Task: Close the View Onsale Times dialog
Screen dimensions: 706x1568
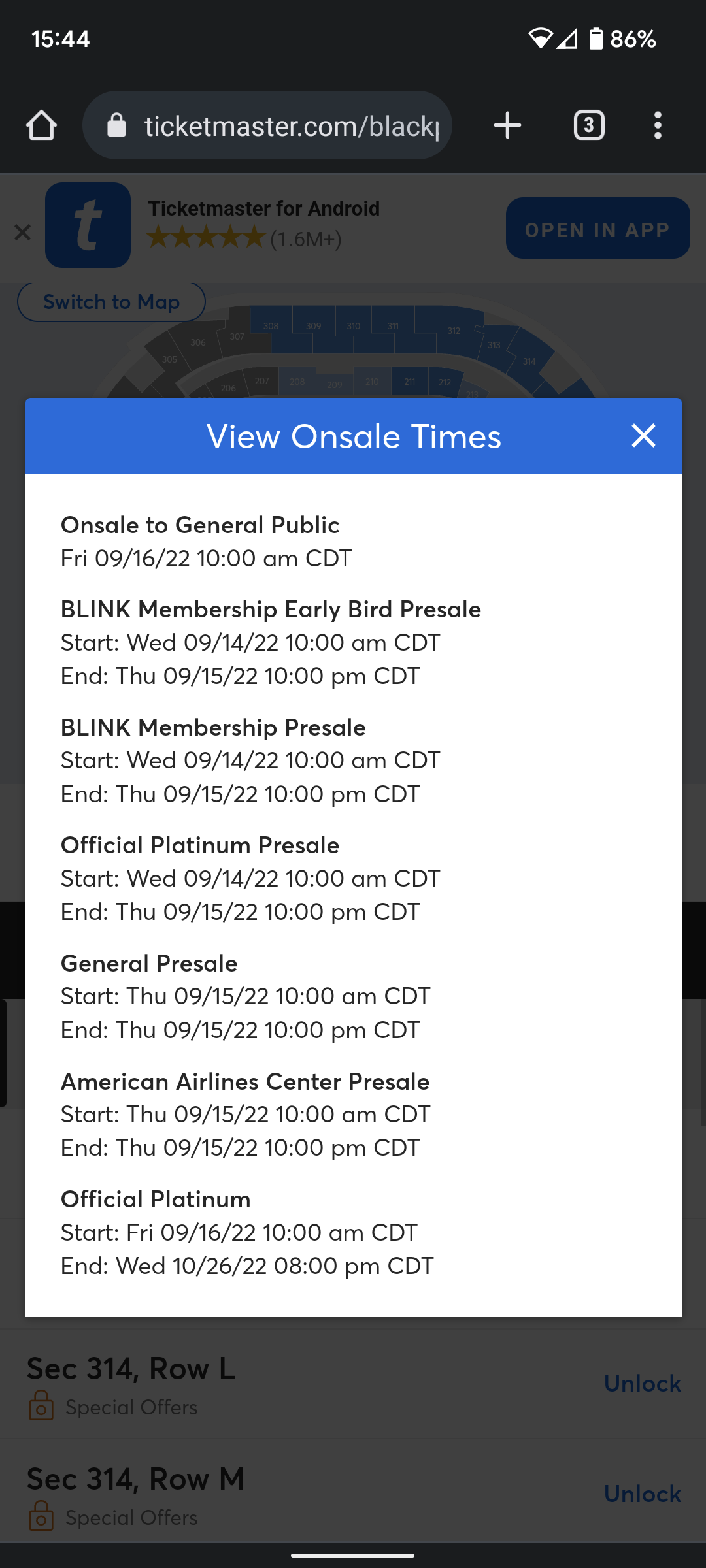Action: coord(643,436)
